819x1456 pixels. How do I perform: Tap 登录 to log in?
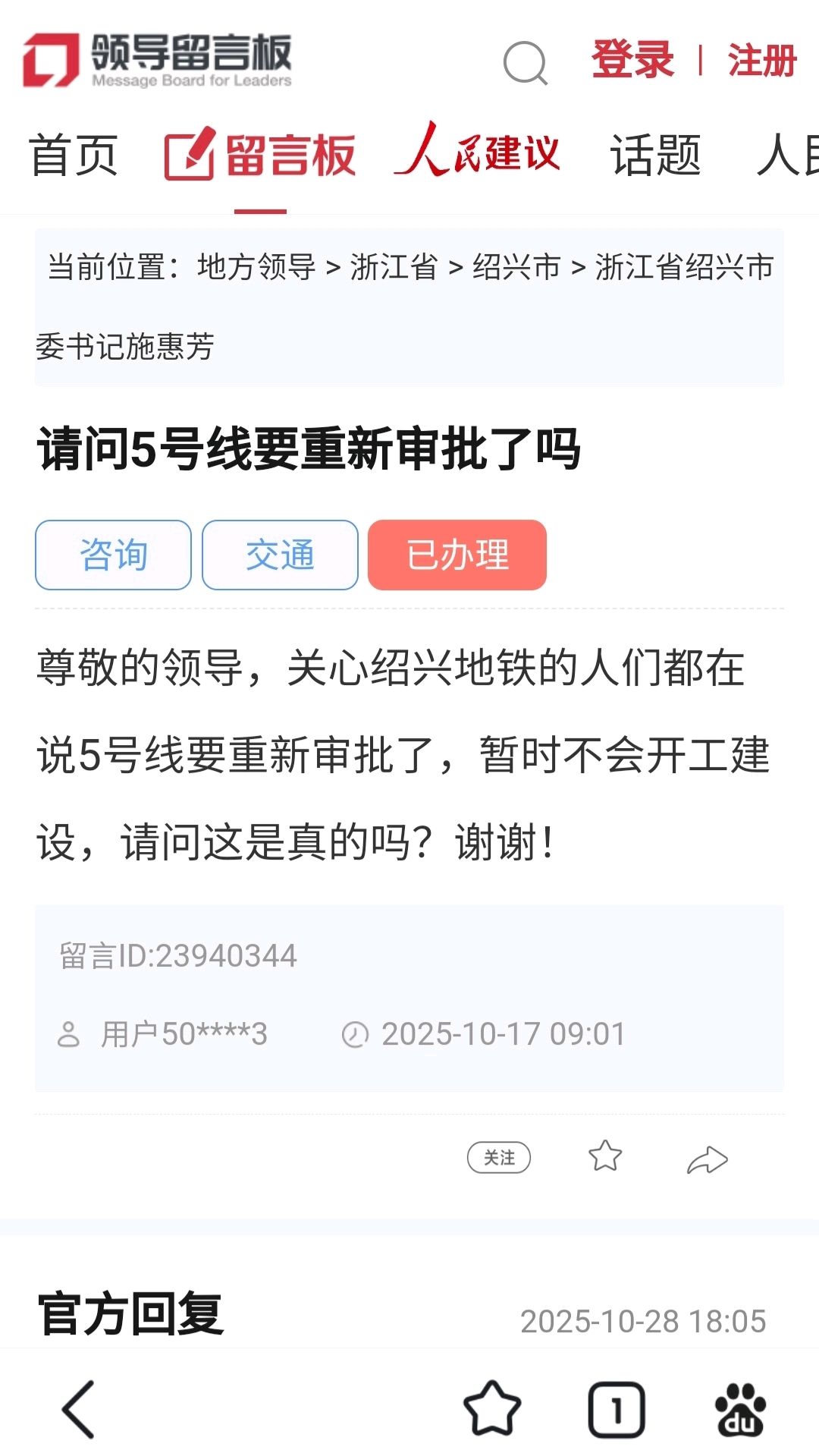click(x=632, y=60)
